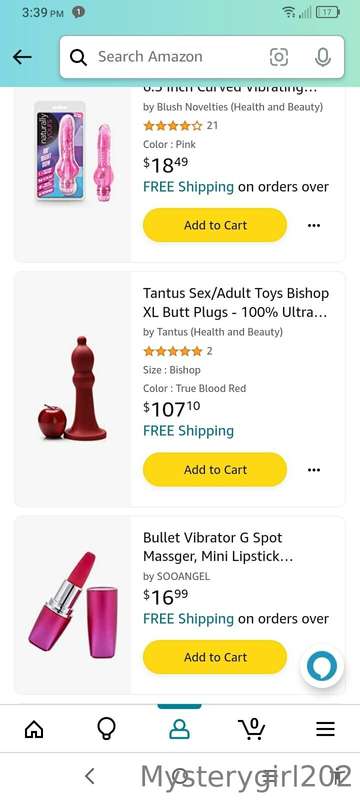Open more options for the Tantus item
The height and width of the screenshot is (800, 360).
(x=314, y=470)
